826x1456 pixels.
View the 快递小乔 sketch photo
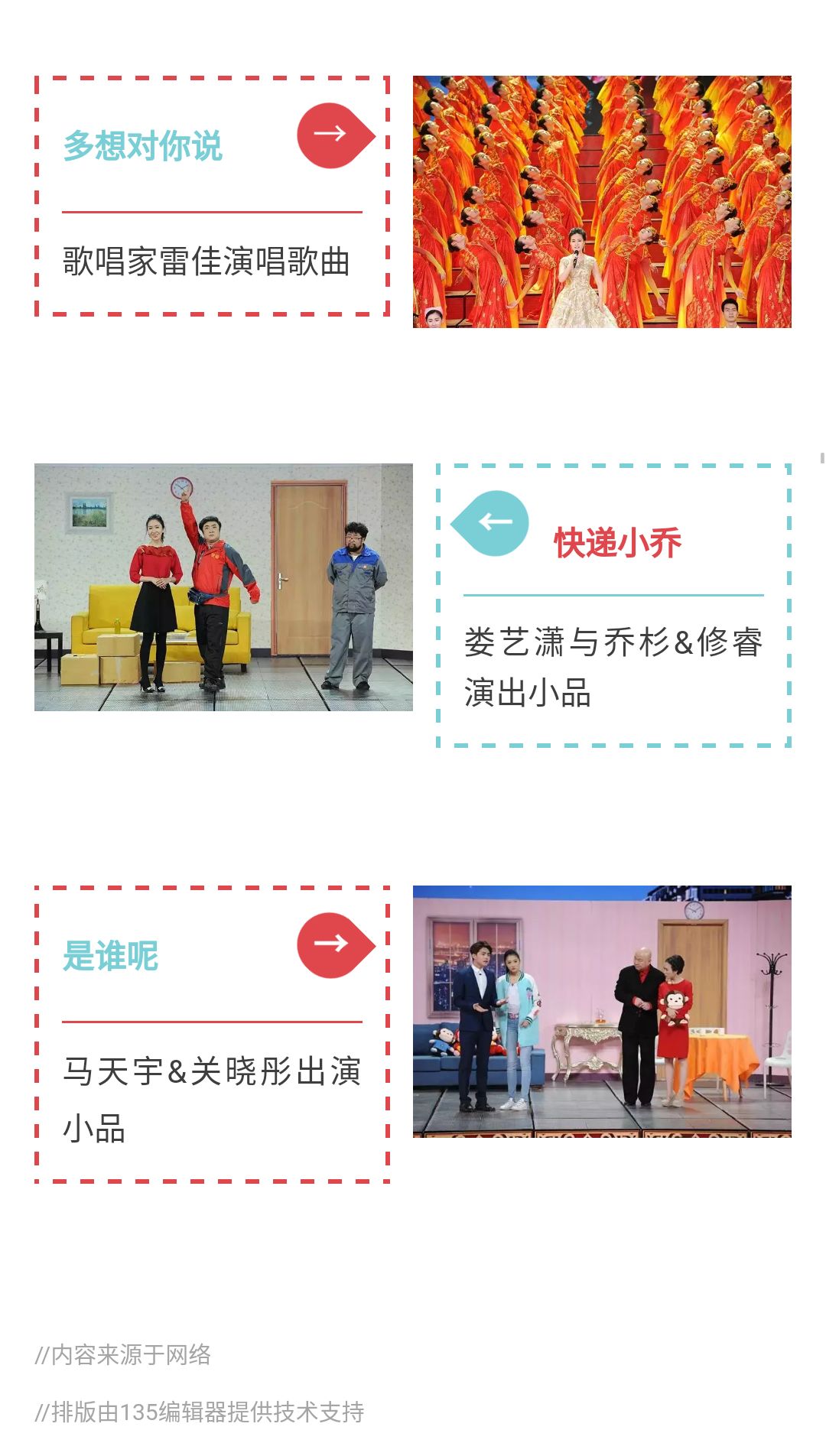(223, 587)
